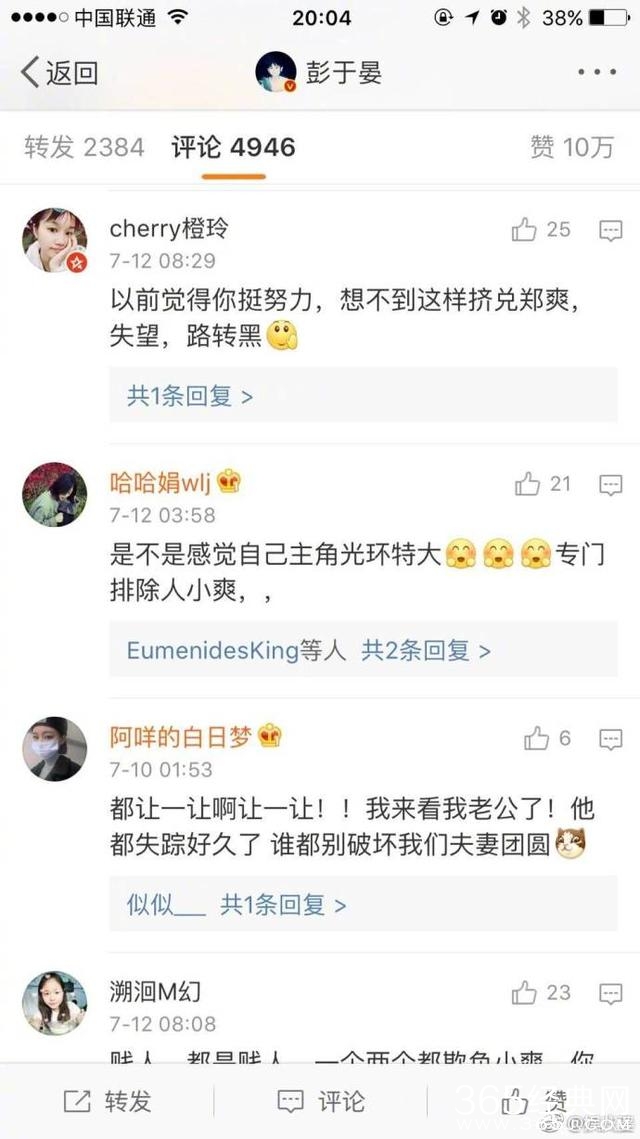Screen dimensions: 640x1139
Task: Reply to 哈哈娟wlj's comment
Action: click(x=611, y=486)
